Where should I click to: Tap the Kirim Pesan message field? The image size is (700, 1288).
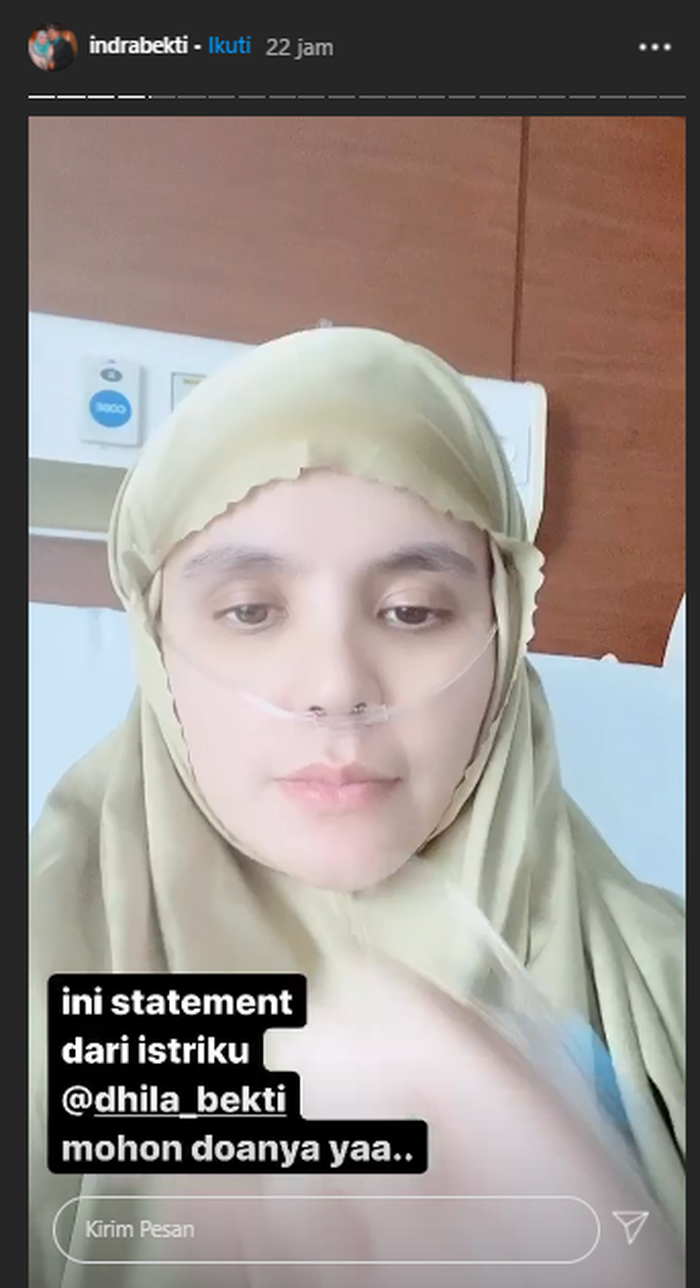pos(325,1229)
